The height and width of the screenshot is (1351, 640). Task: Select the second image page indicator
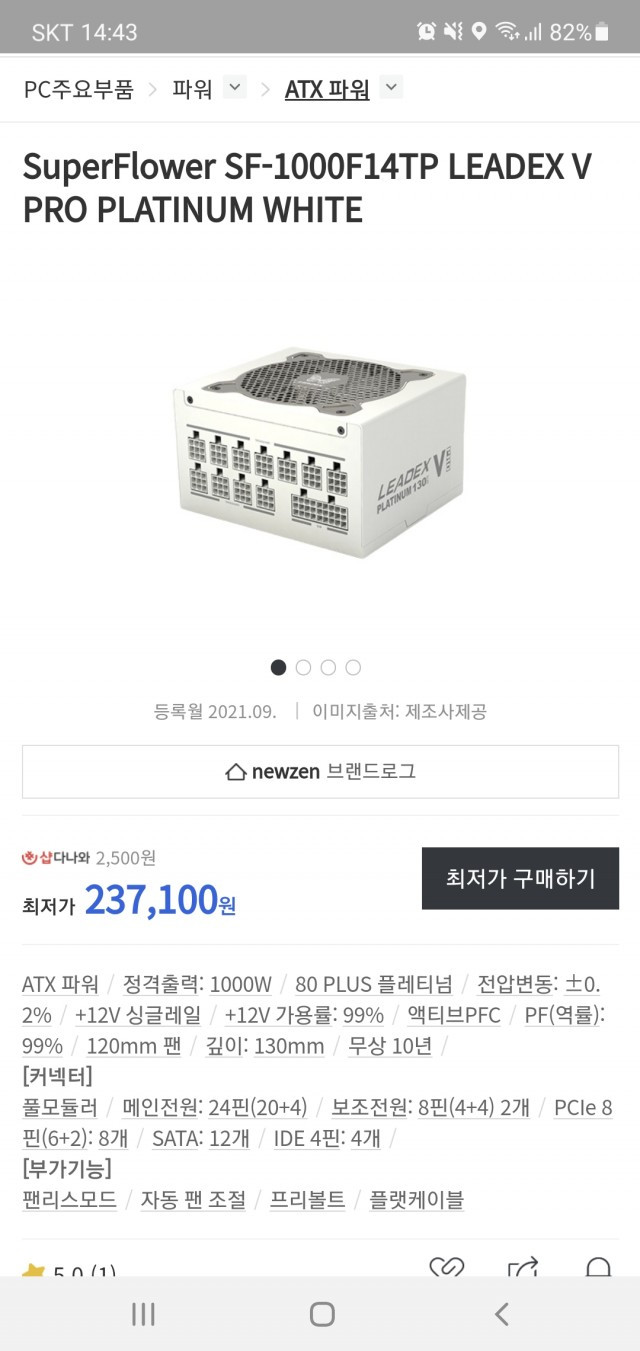pos(303,668)
